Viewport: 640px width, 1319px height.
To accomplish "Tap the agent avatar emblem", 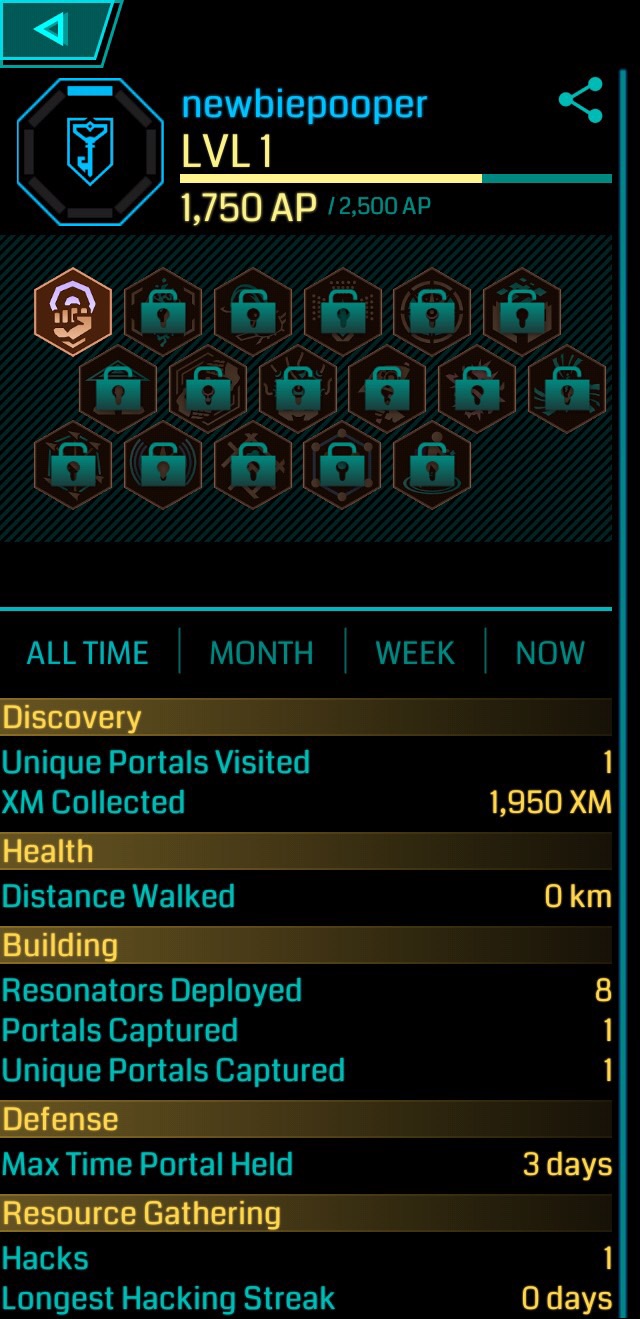I will pyautogui.click(x=90, y=151).
